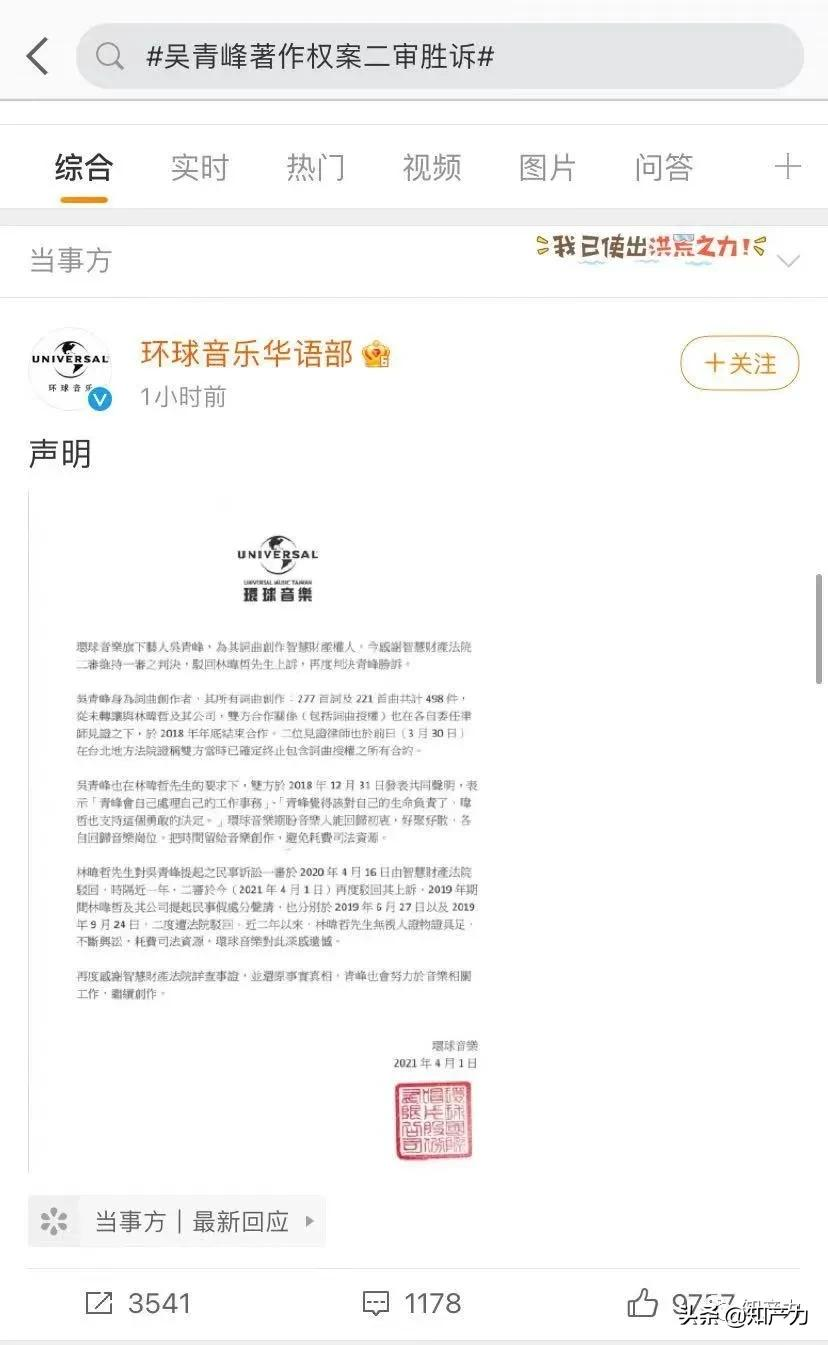Go back using the back arrow
The width and height of the screenshot is (828, 1345).
pyautogui.click(x=38, y=56)
